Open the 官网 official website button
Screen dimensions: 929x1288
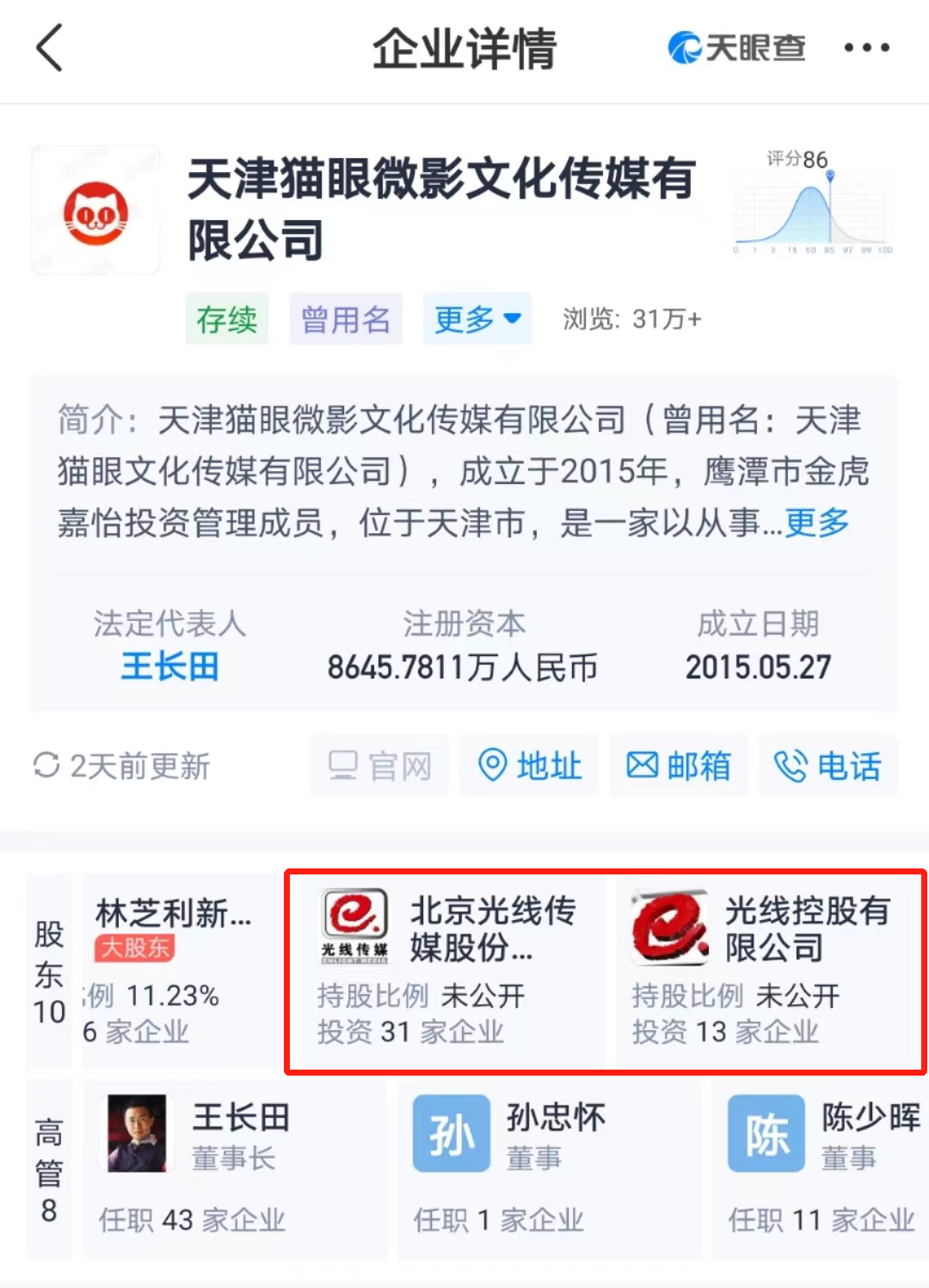[379, 765]
